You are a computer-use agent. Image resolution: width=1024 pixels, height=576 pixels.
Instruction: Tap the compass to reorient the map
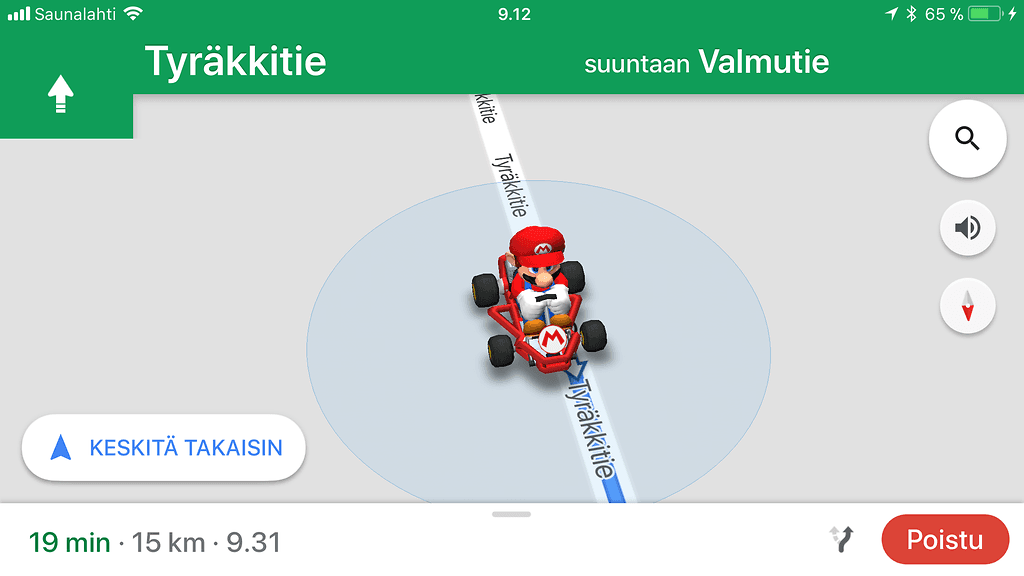[967, 305]
